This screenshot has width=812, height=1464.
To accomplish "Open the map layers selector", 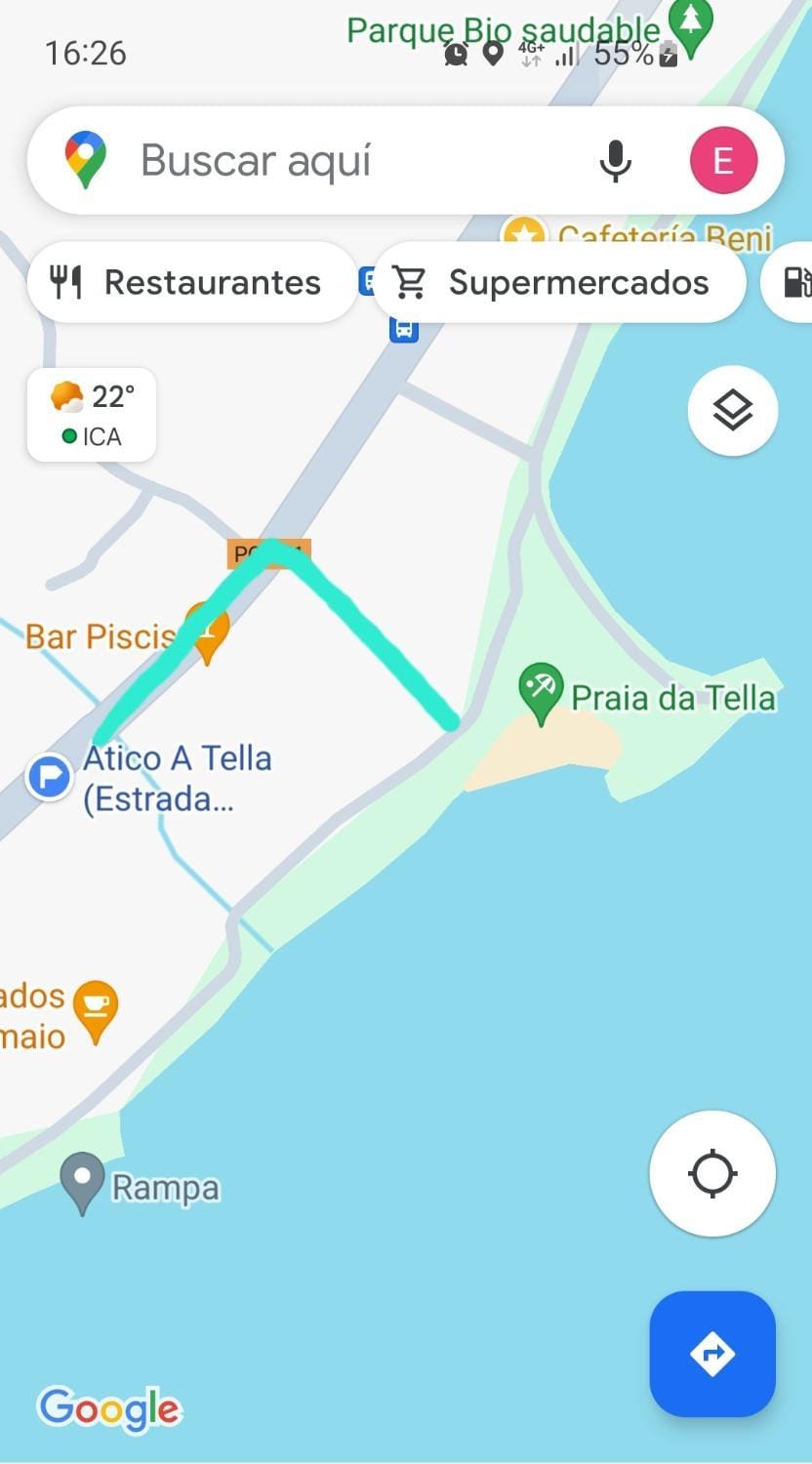I will [732, 411].
